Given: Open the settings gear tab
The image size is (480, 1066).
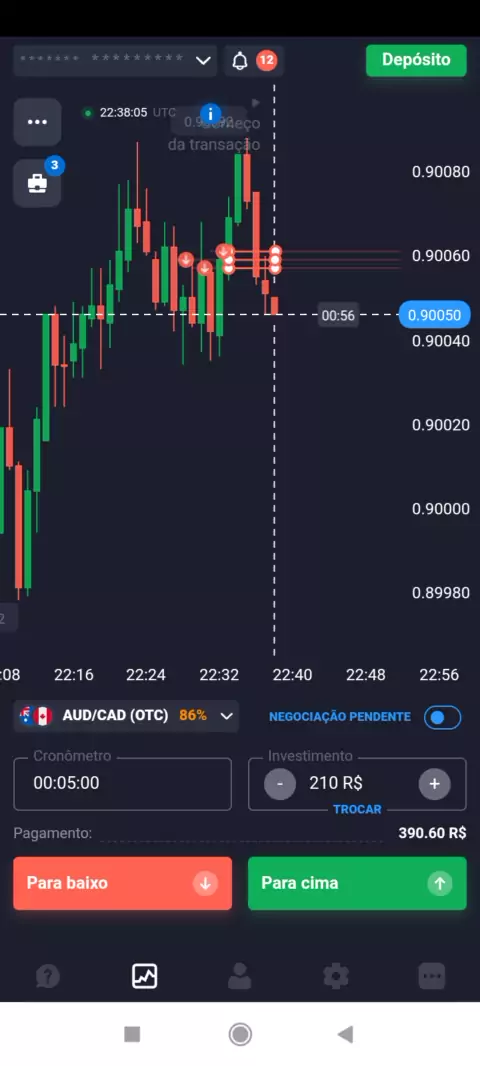Looking at the screenshot, I should pyautogui.click(x=336, y=976).
